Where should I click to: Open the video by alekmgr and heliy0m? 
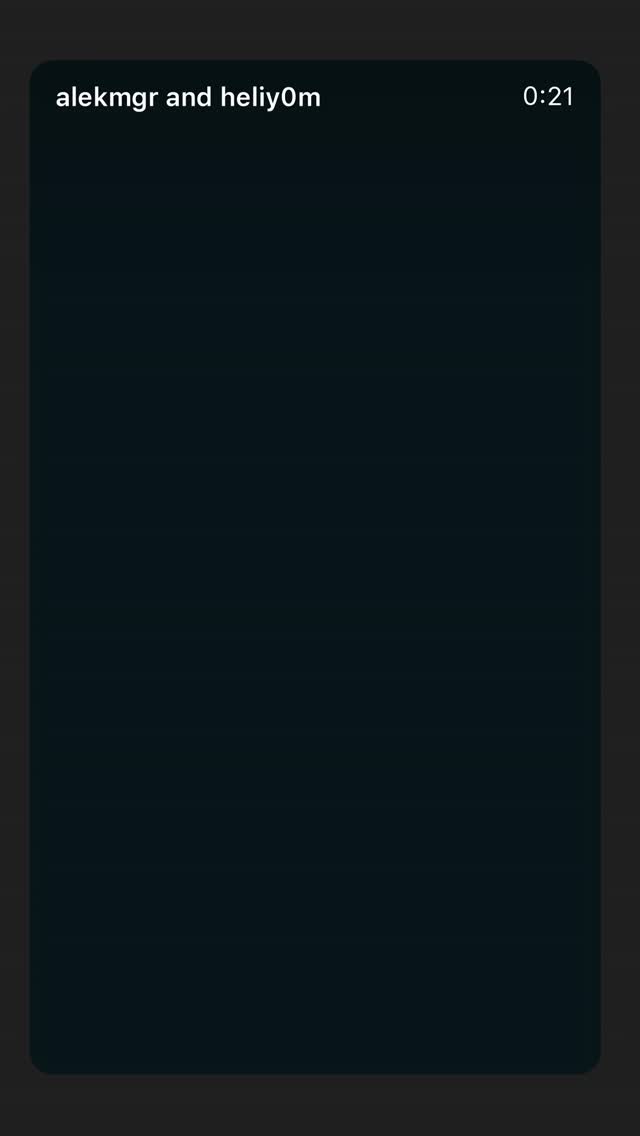click(315, 567)
